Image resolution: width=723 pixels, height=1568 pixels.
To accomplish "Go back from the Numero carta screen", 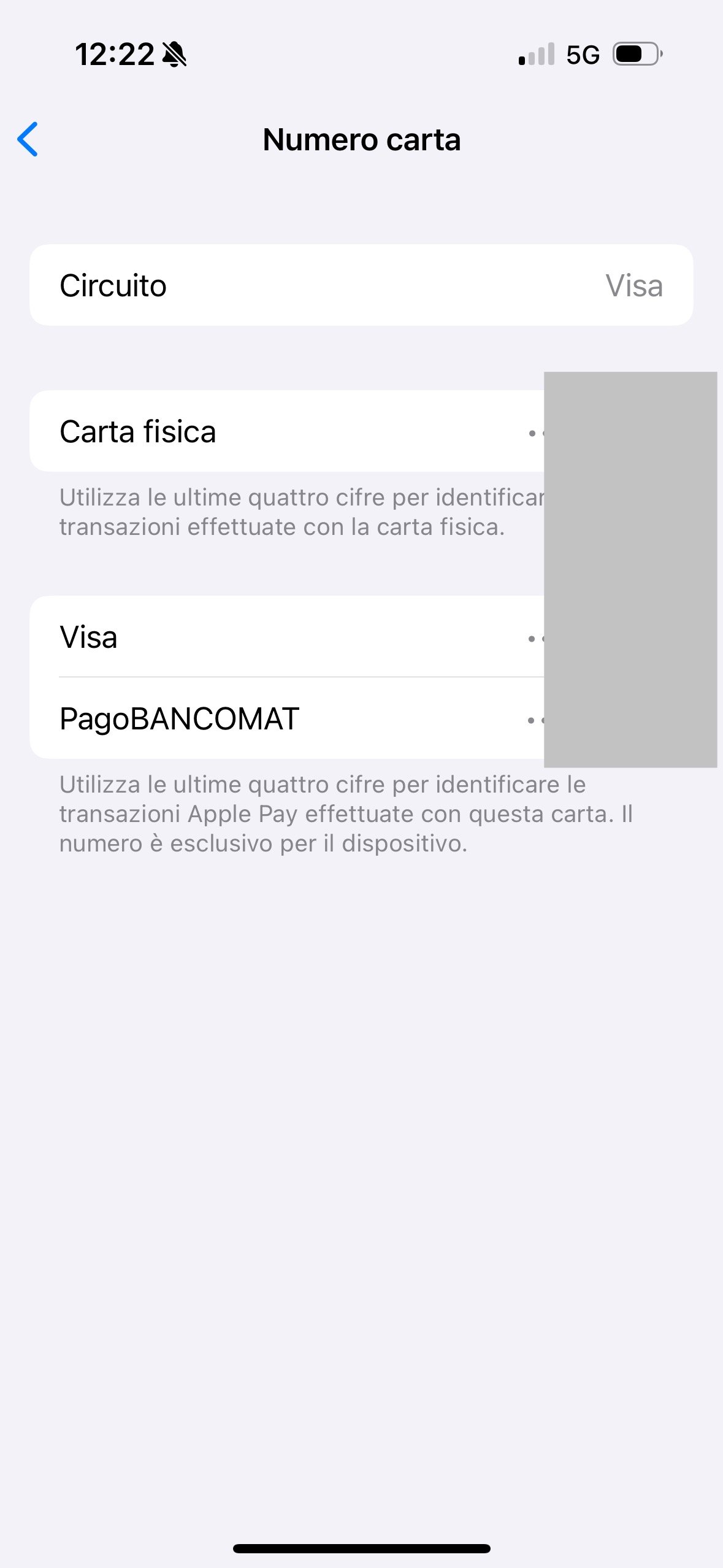I will (28, 139).
